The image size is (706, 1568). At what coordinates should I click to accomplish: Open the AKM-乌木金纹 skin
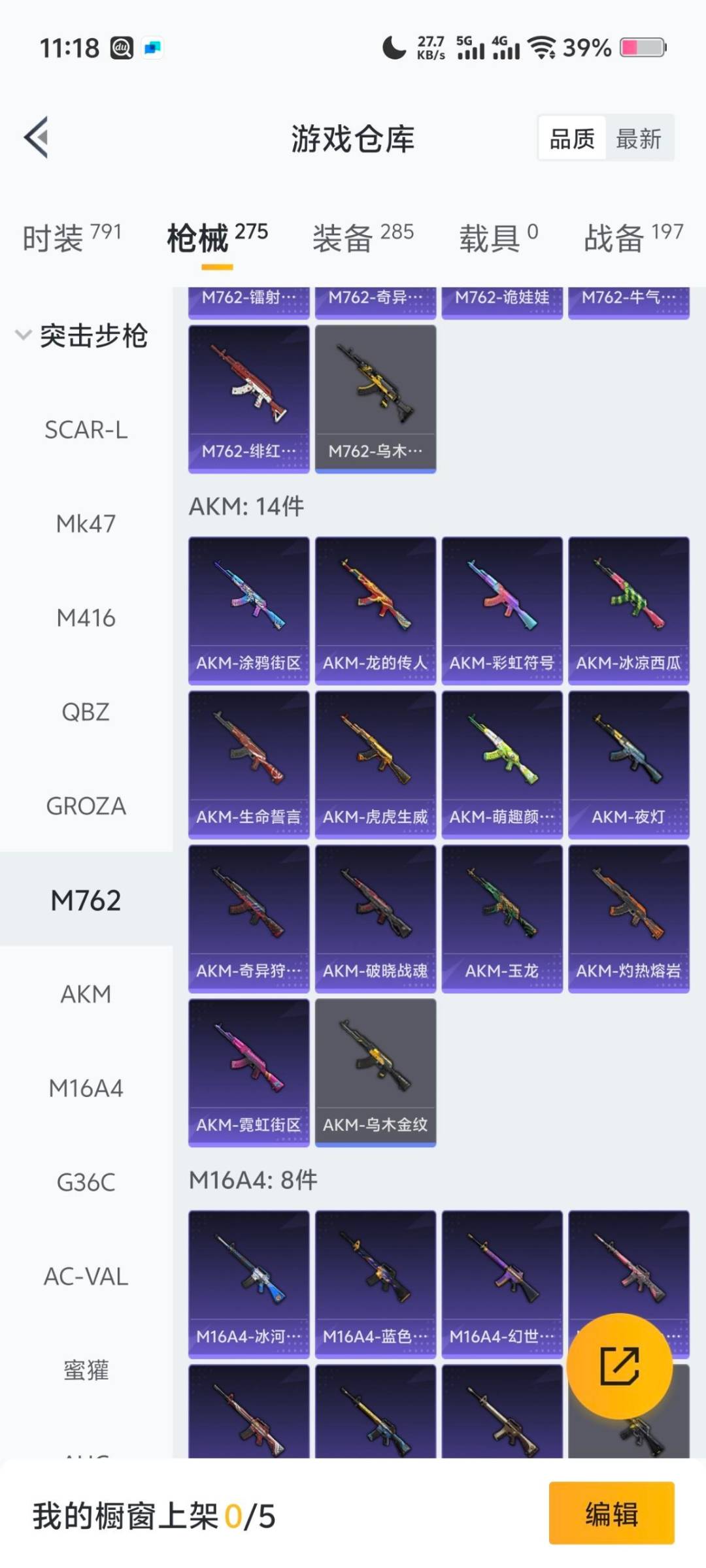click(375, 1072)
